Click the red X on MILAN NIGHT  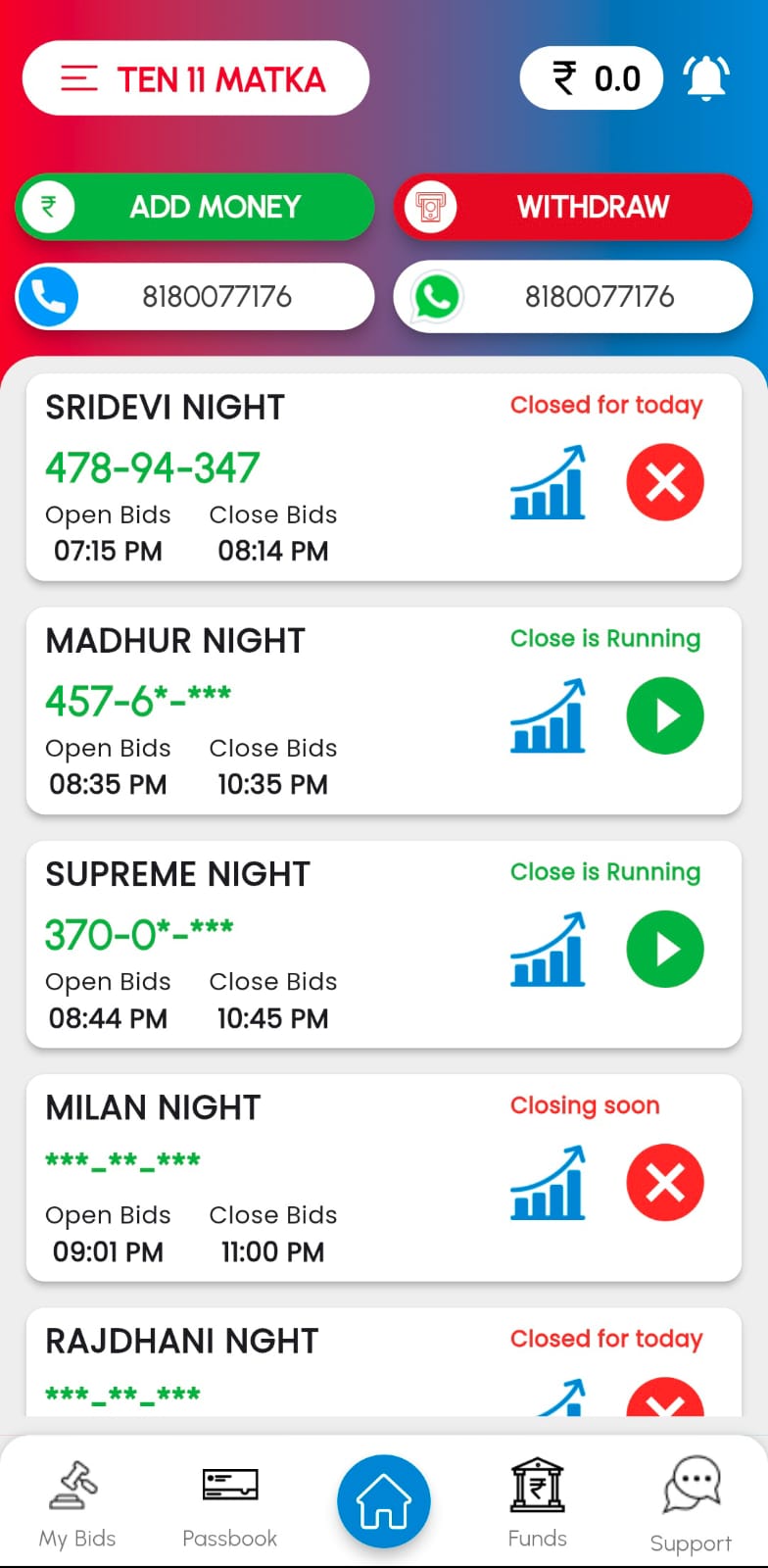(x=665, y=1183)
